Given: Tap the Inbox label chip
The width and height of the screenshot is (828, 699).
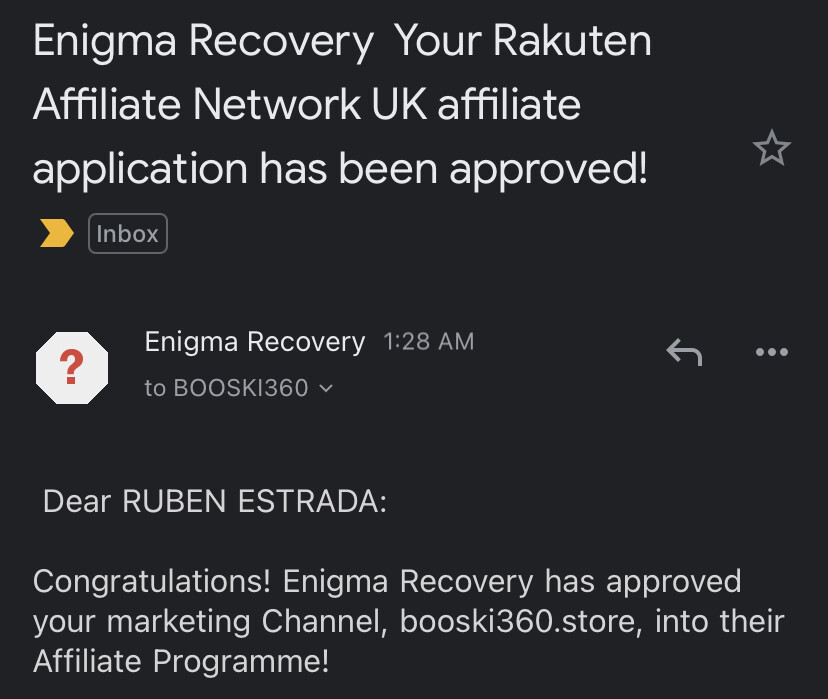Looking at the screenshot, I should pos(127,234).
